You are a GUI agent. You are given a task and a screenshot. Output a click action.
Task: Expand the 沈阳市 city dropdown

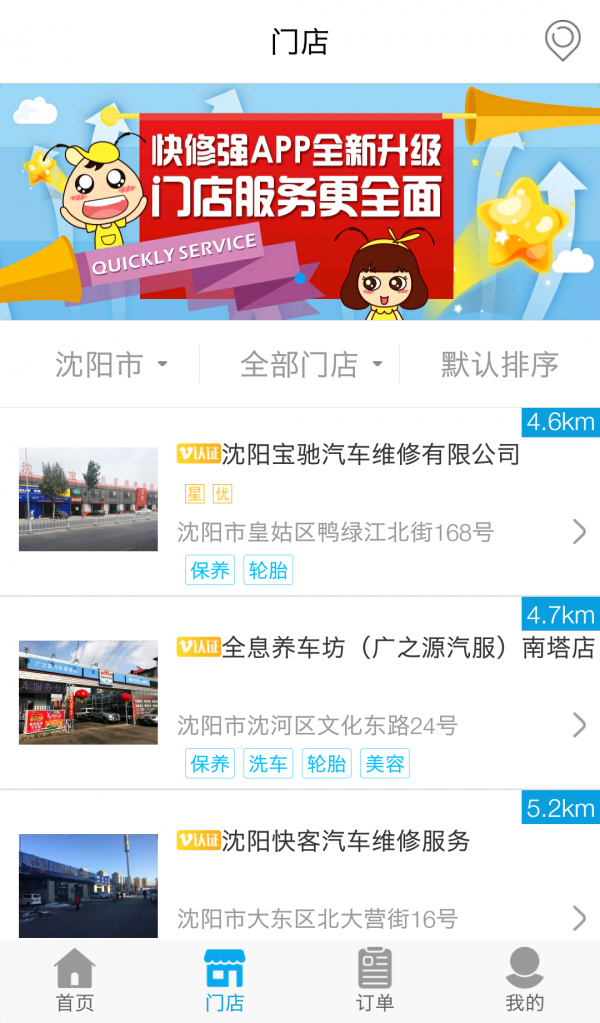tap(110, 365)
